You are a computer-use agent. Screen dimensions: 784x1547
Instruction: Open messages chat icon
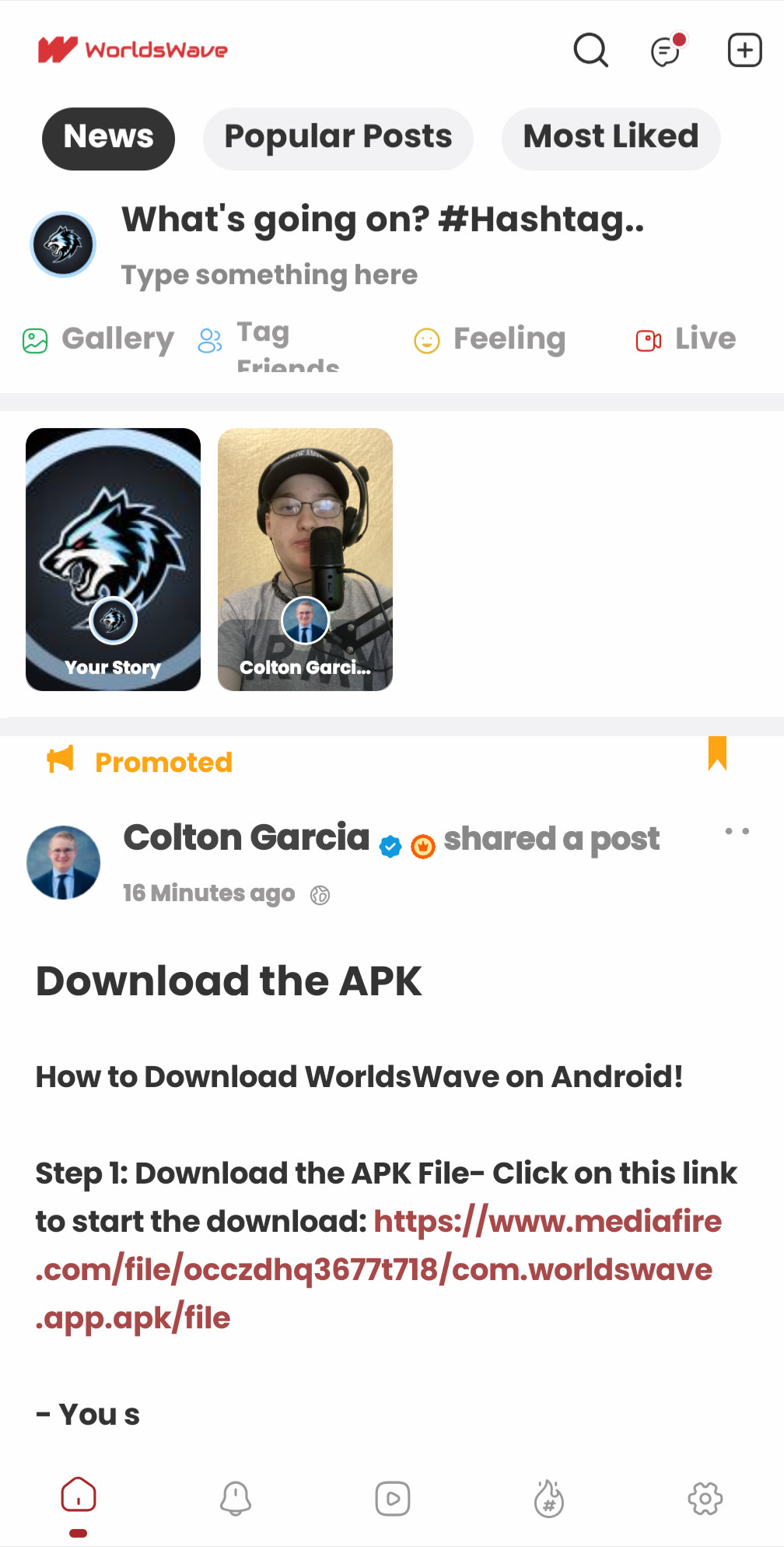(666, 51)
